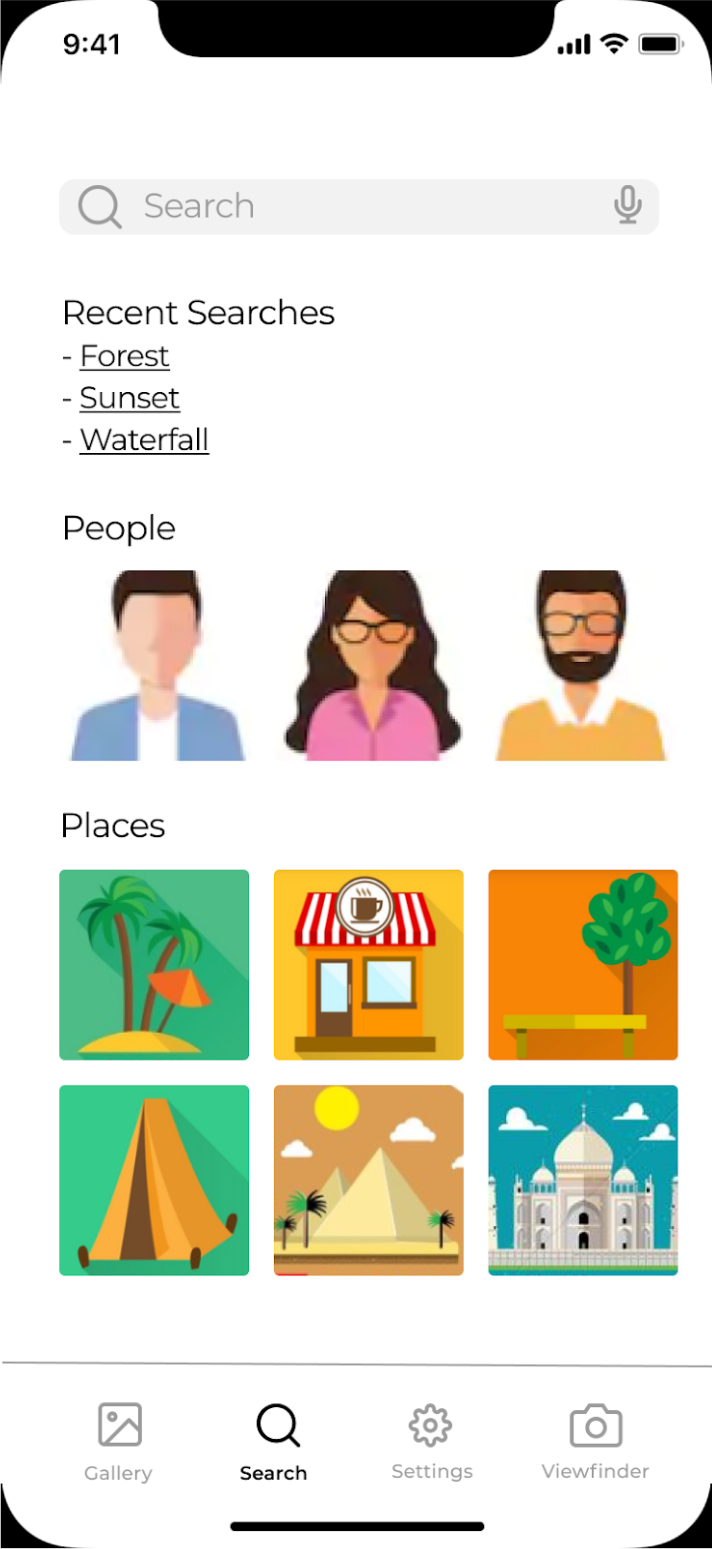Image resolution: width=712 pixels, height=1549 pixels.
Task: Open the coffee shop place
Action: click(368, 965)
